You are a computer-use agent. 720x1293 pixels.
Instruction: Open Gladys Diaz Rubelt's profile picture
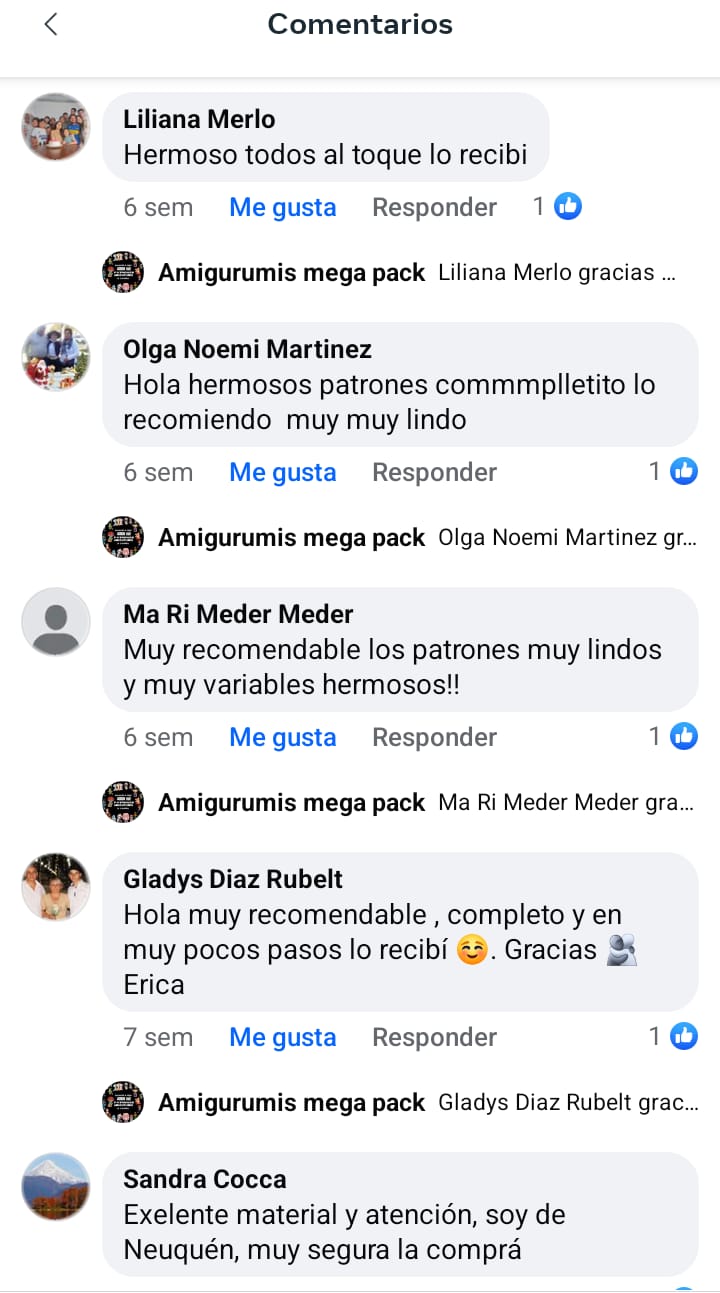click(56, 887)
